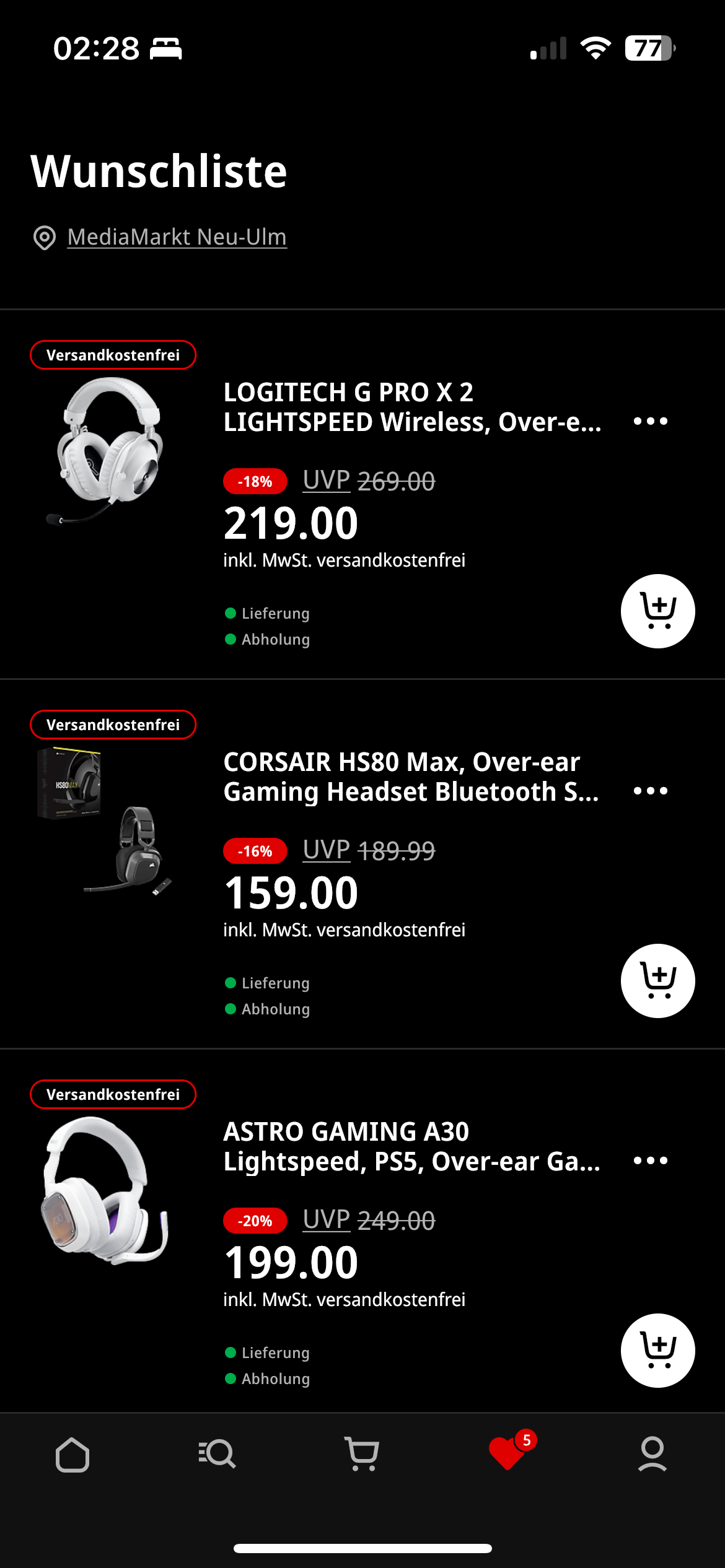Open the account profile tab
The image size is (725, 1568).
coord(652,1454)
